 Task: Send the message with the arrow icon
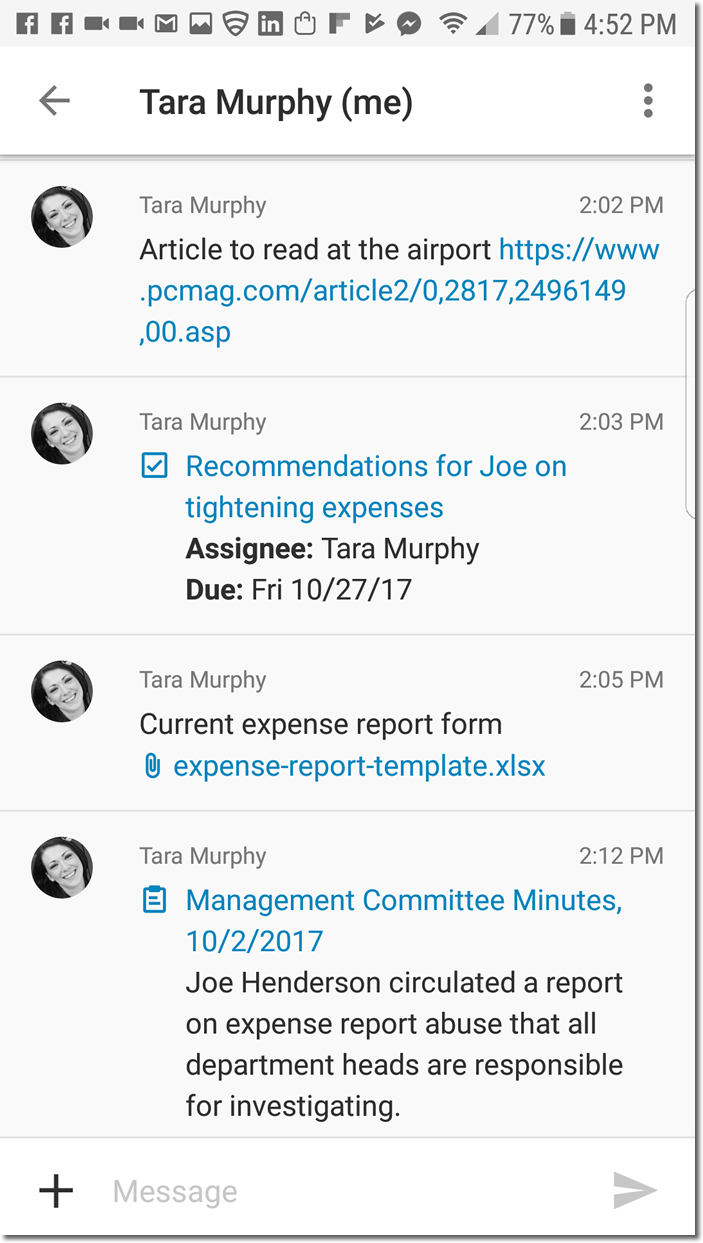point(634,1190)
